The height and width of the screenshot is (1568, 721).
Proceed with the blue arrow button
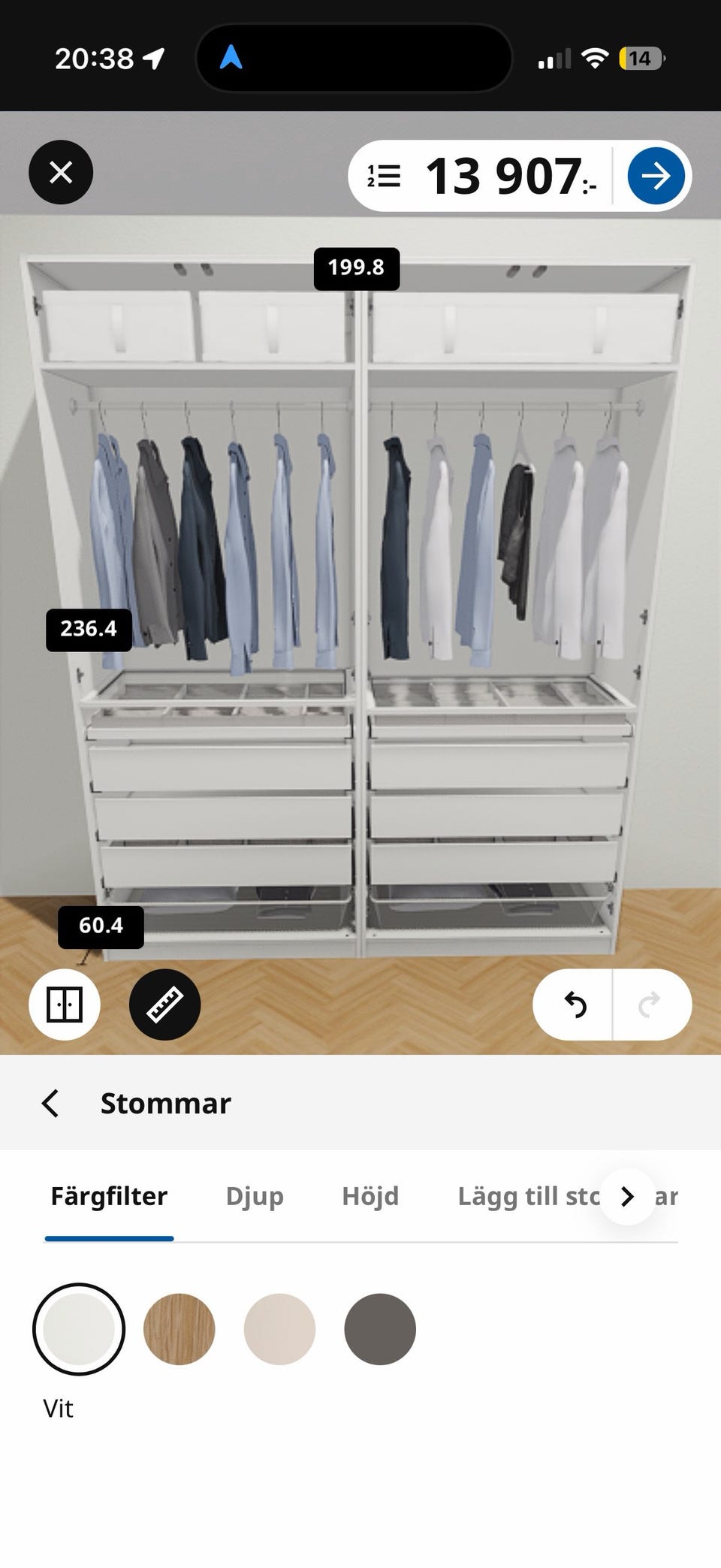click(656, 176)
